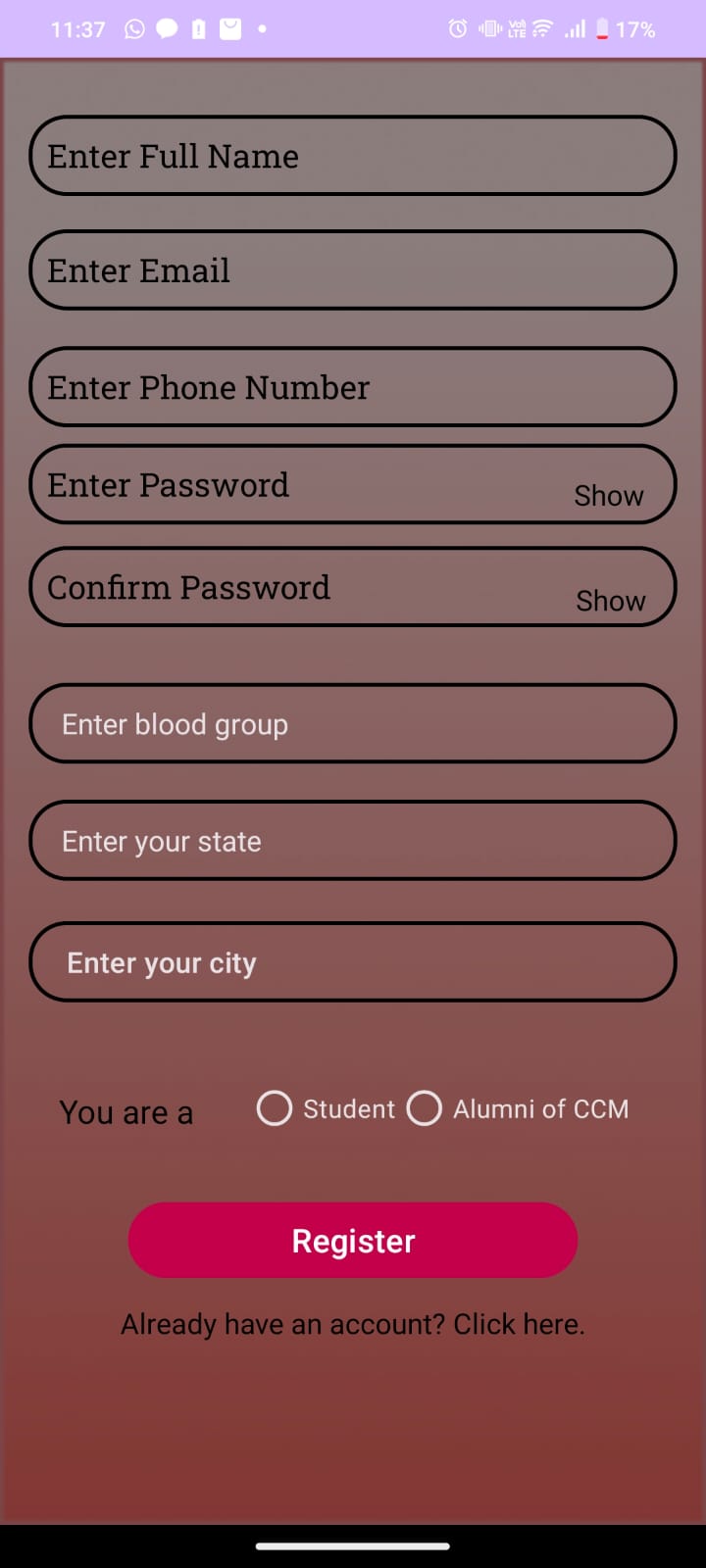The height and width of the screenshot is (1568, 706).
Task: Tap the Enter Email field
Action: [353, 270]
